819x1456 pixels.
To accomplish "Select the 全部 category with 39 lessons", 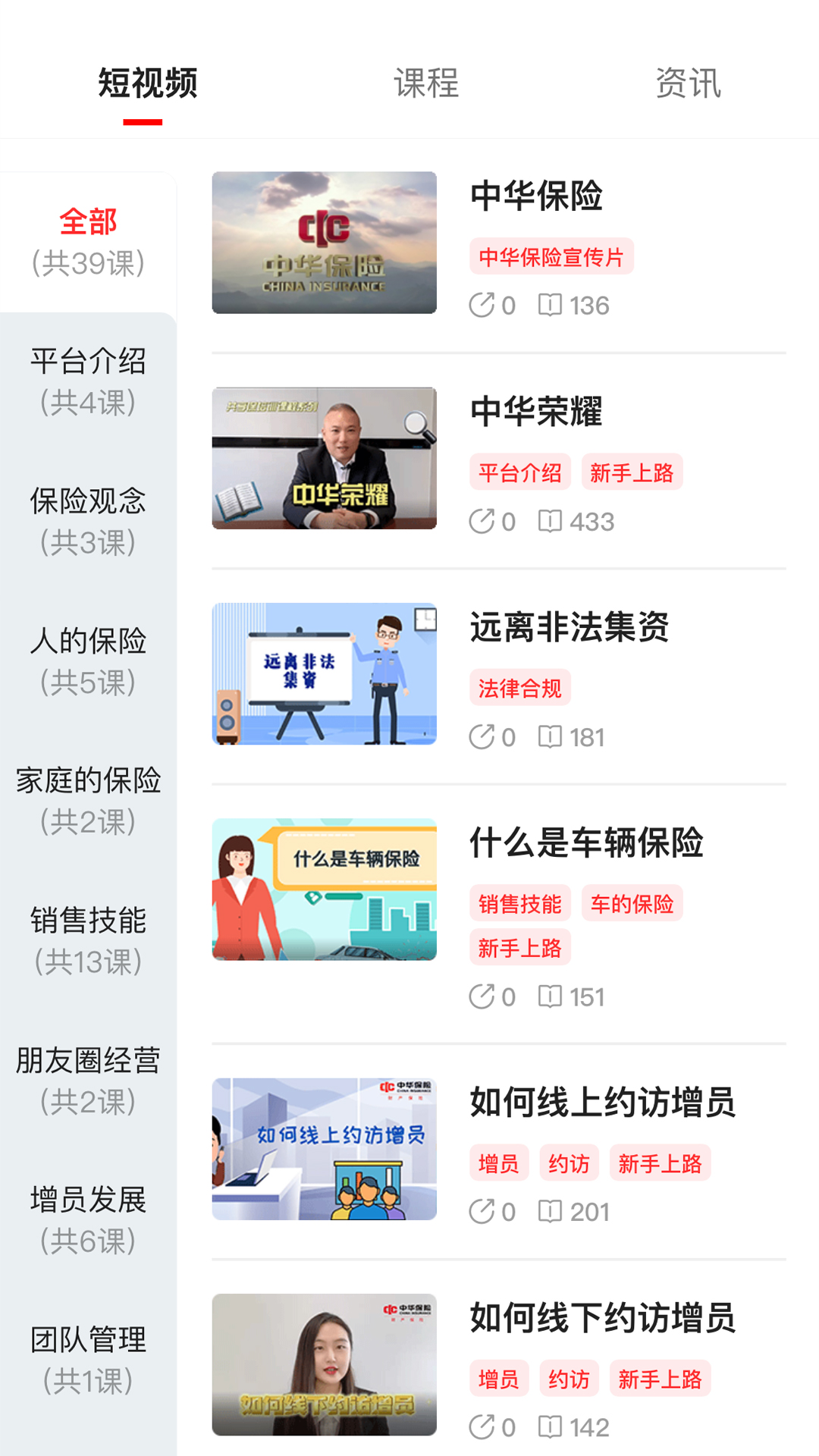I will tap(88, 242).
